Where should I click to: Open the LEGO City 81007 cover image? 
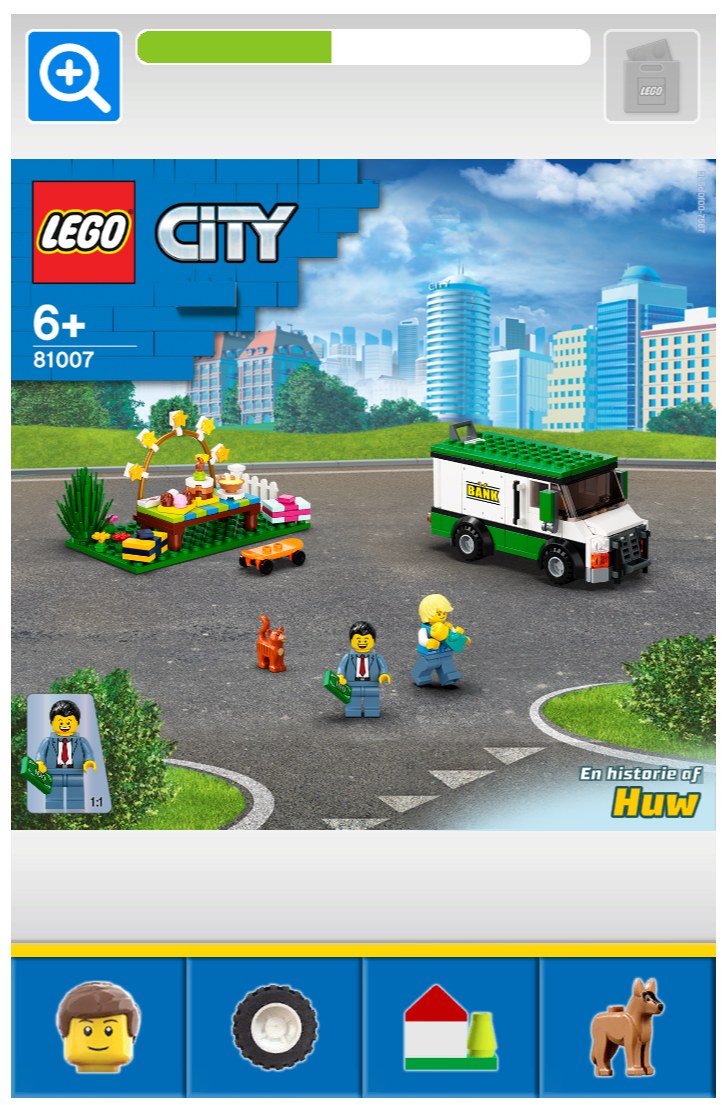(x=362, y=494)
